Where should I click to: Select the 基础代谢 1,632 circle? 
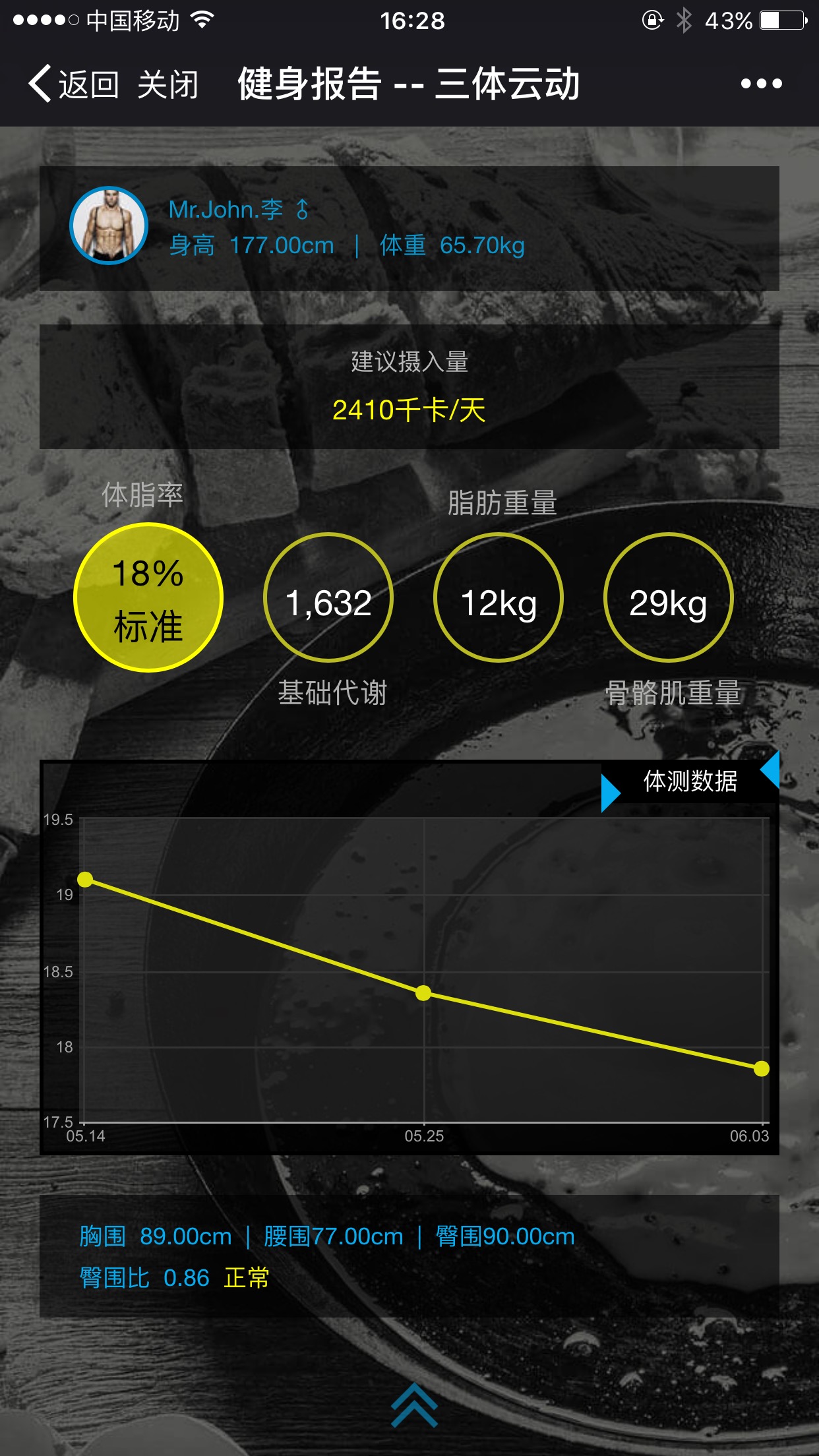tap(328, 597)
